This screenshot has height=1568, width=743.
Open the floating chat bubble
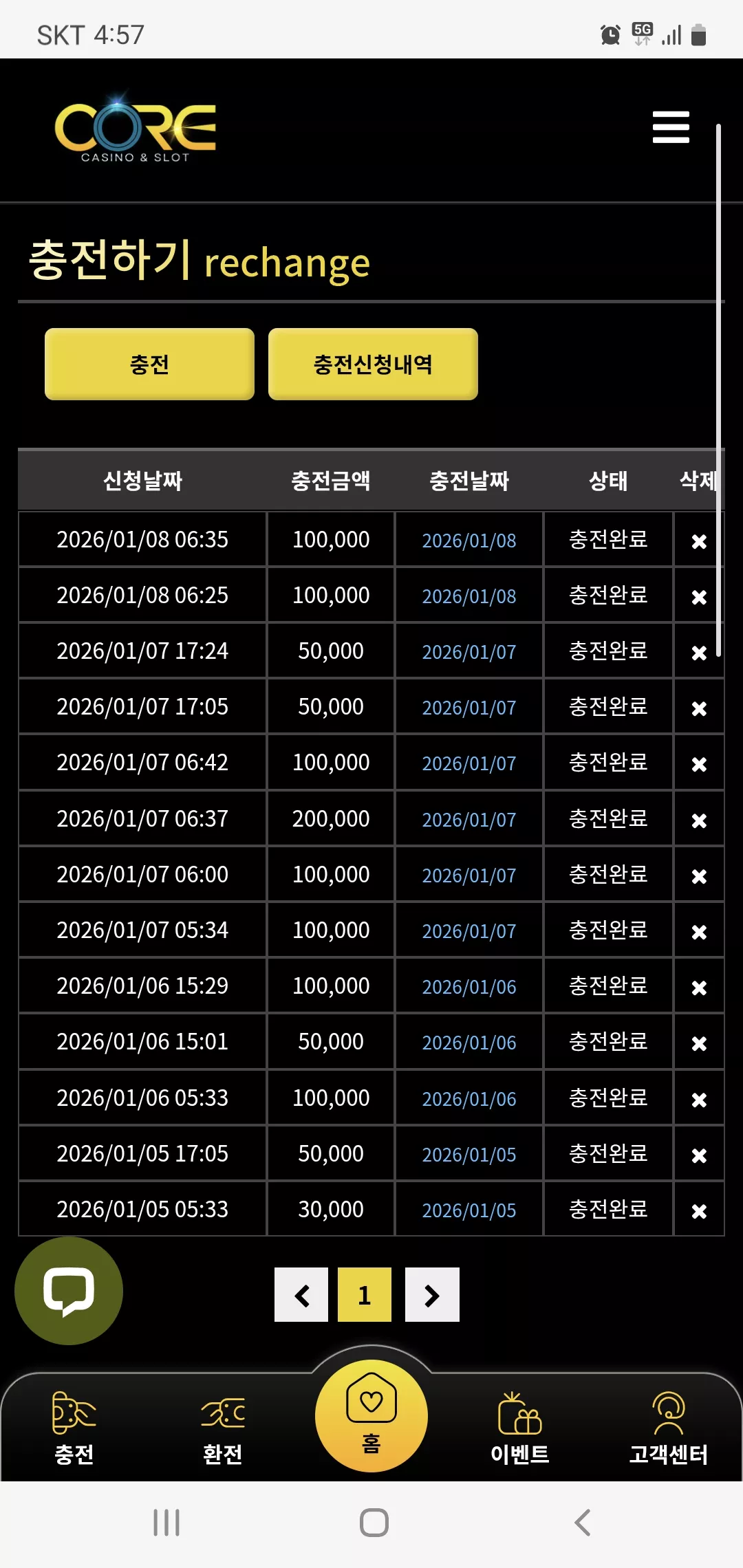tap(69, 1291)
